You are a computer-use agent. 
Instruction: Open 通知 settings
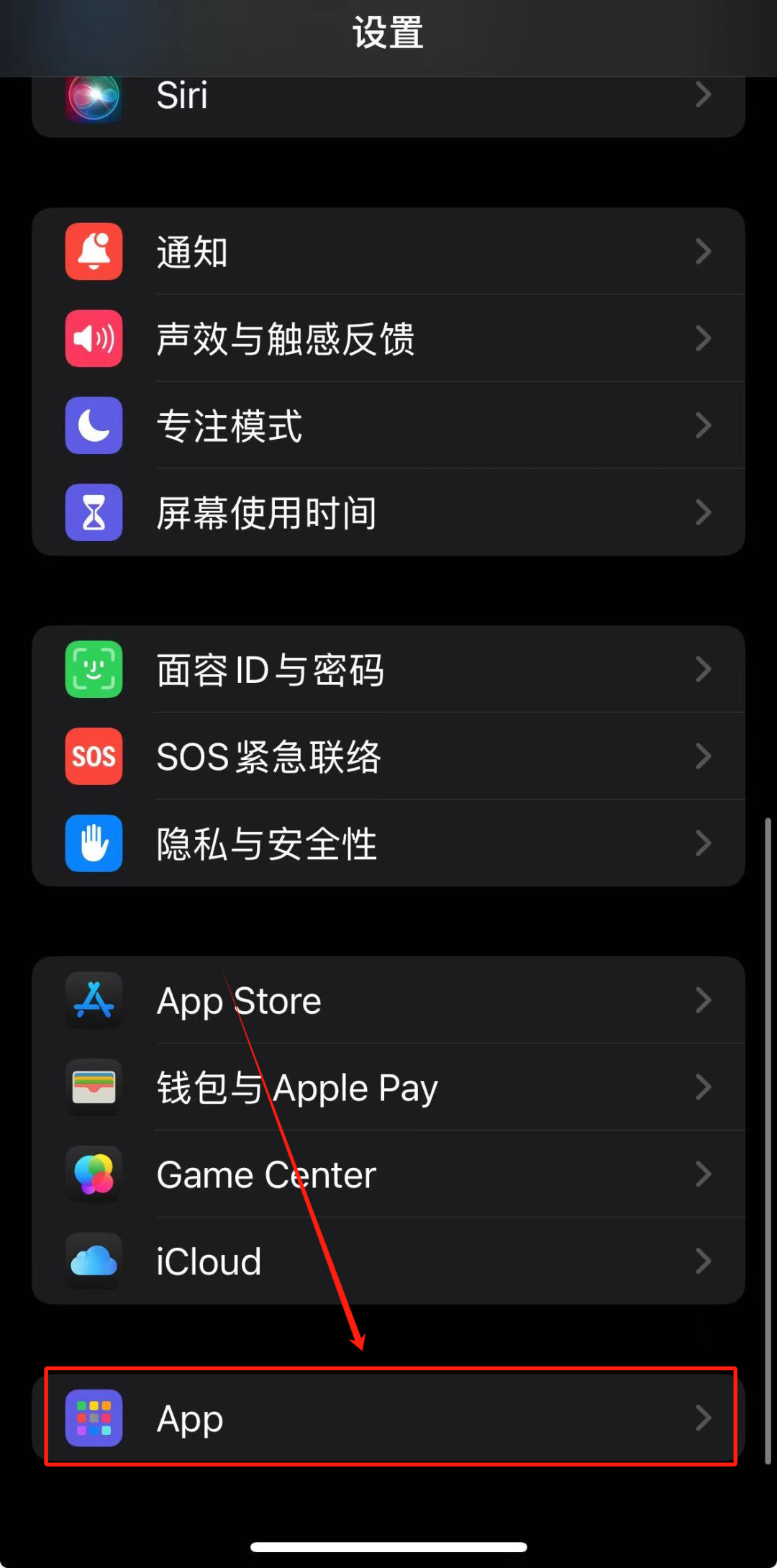(388, 252)
